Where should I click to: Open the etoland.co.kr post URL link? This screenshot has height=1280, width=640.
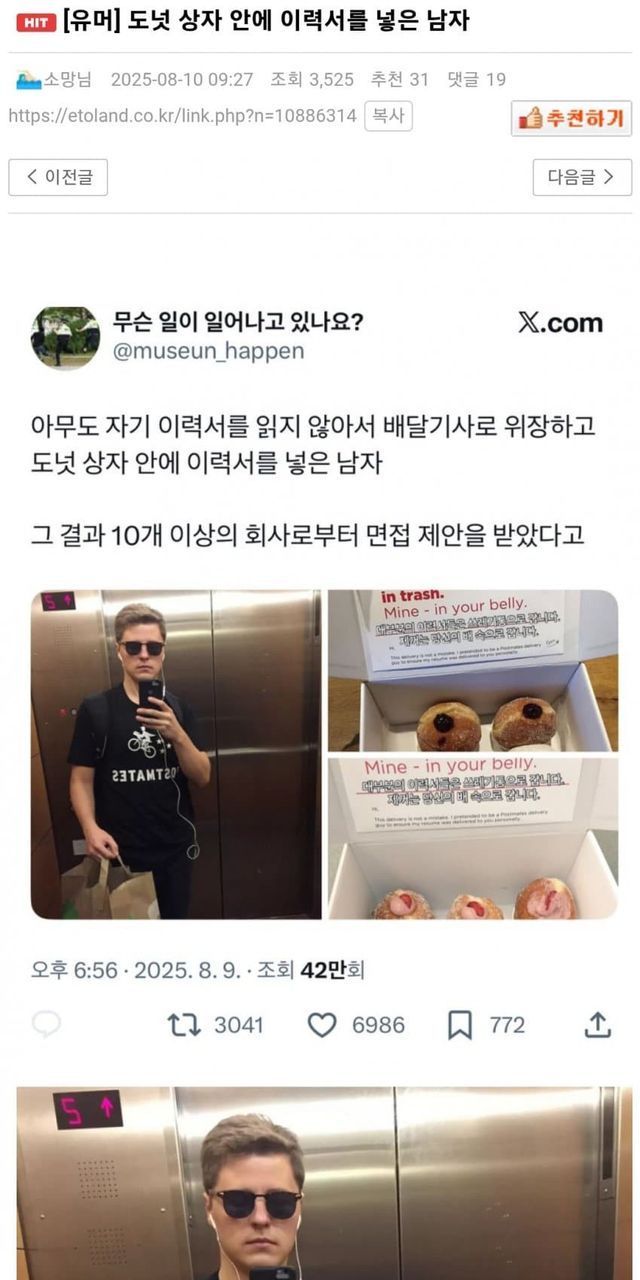[x=182, y=116]
